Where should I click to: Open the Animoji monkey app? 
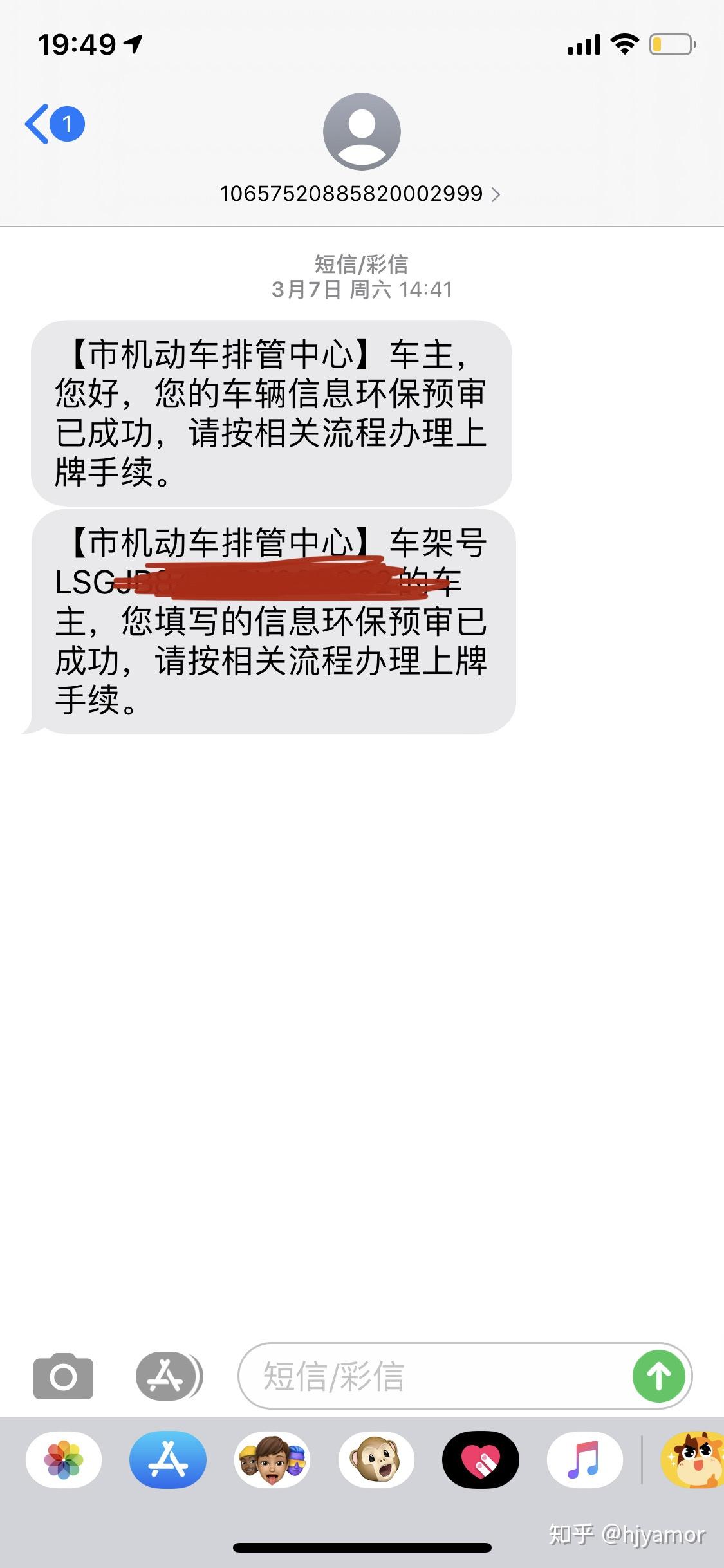pos(376,1460)
